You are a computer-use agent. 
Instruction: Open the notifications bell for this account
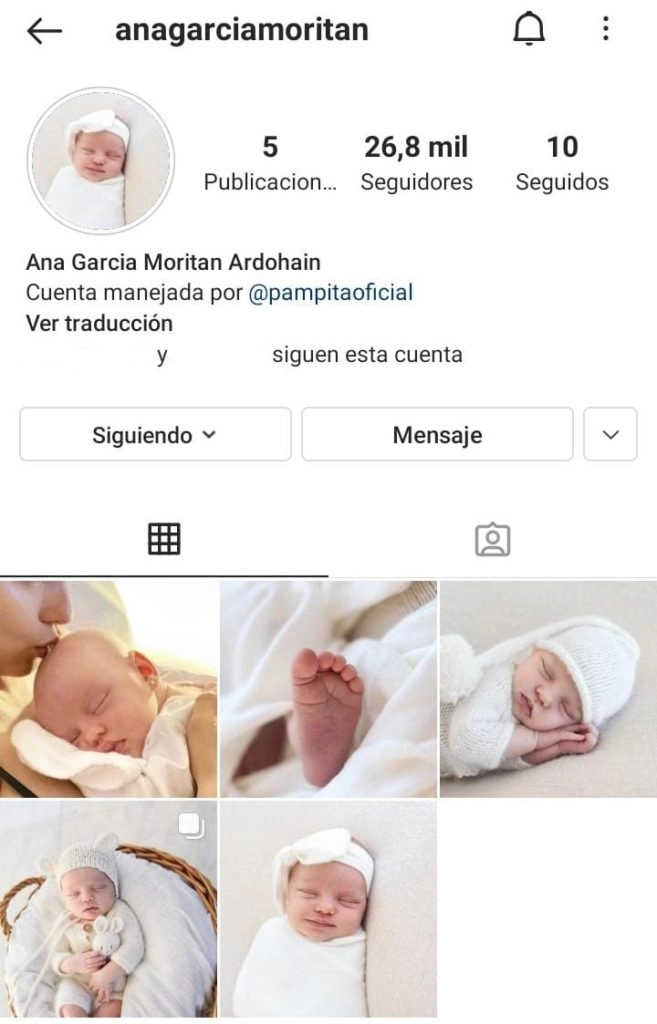[529, 30]
